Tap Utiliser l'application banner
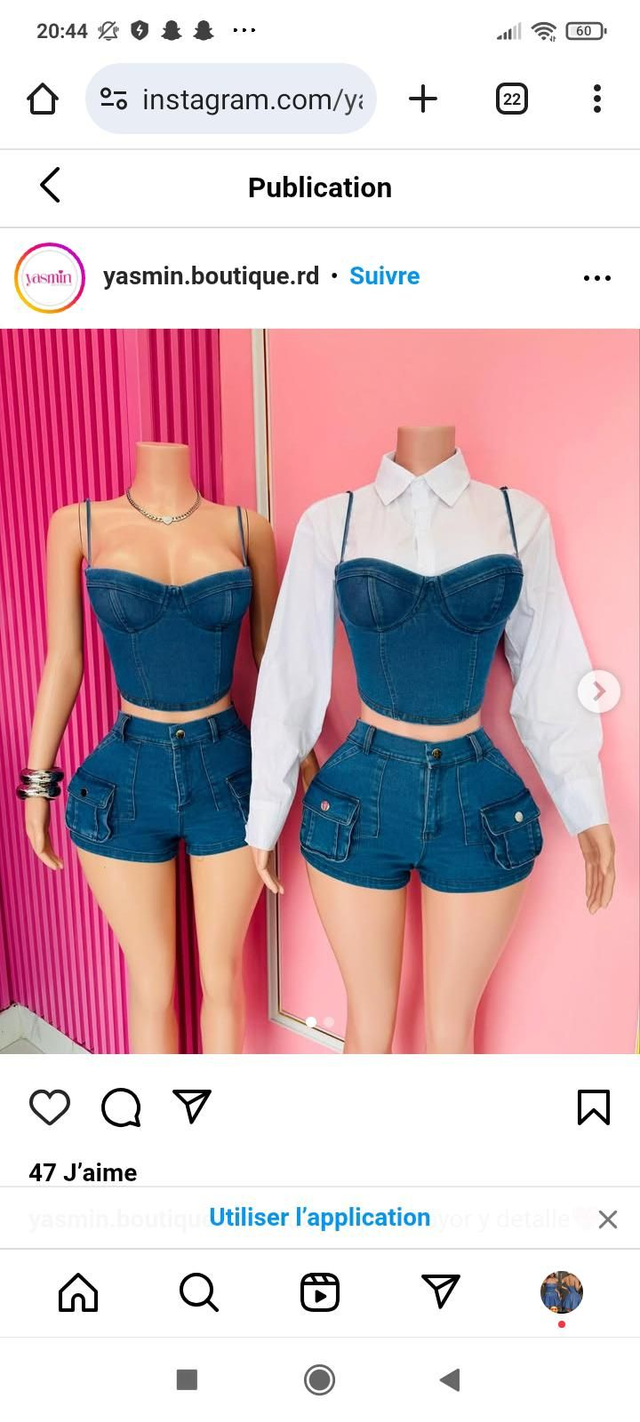 (319, 1218)
